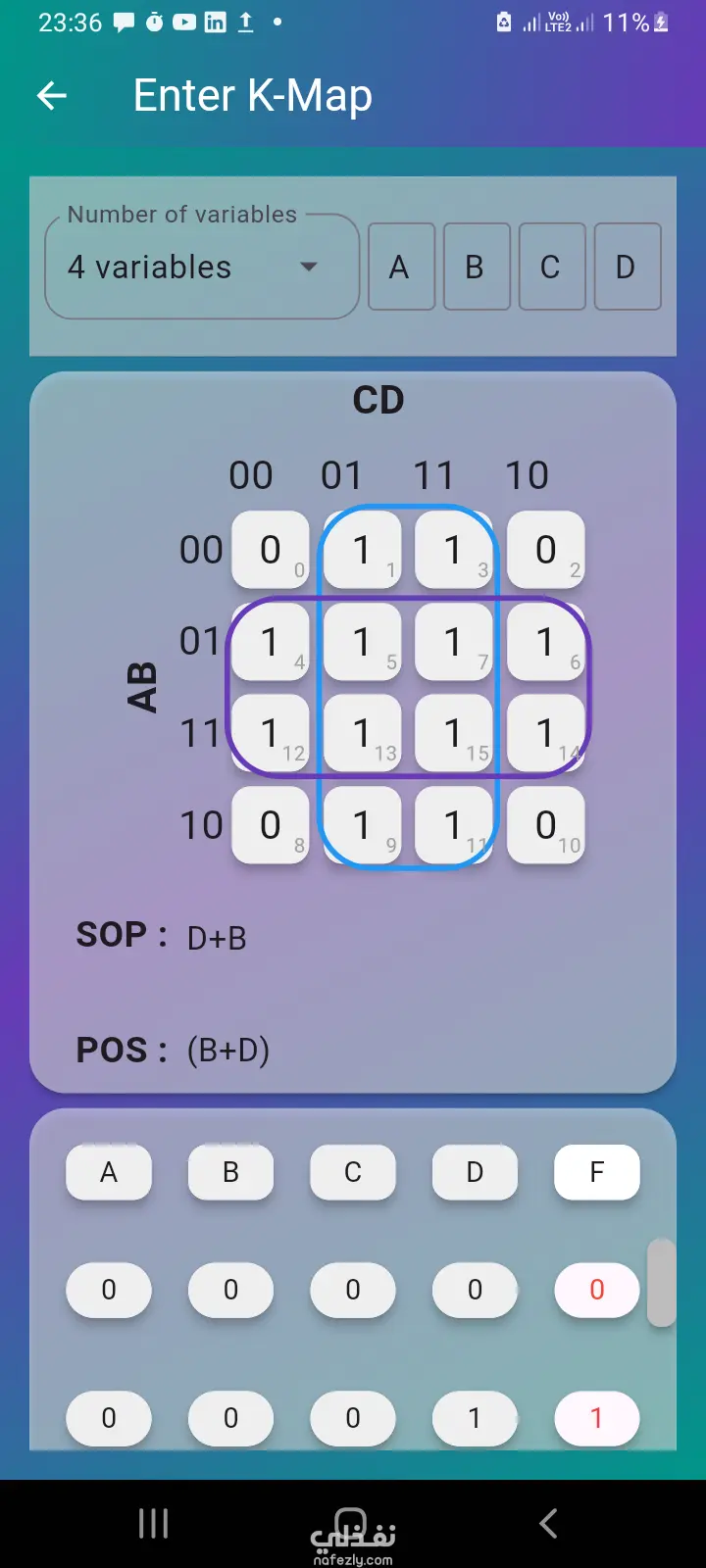Edit variable name field B
The height and width of the screenshot is (1568, 706).
tap(476, 267)
